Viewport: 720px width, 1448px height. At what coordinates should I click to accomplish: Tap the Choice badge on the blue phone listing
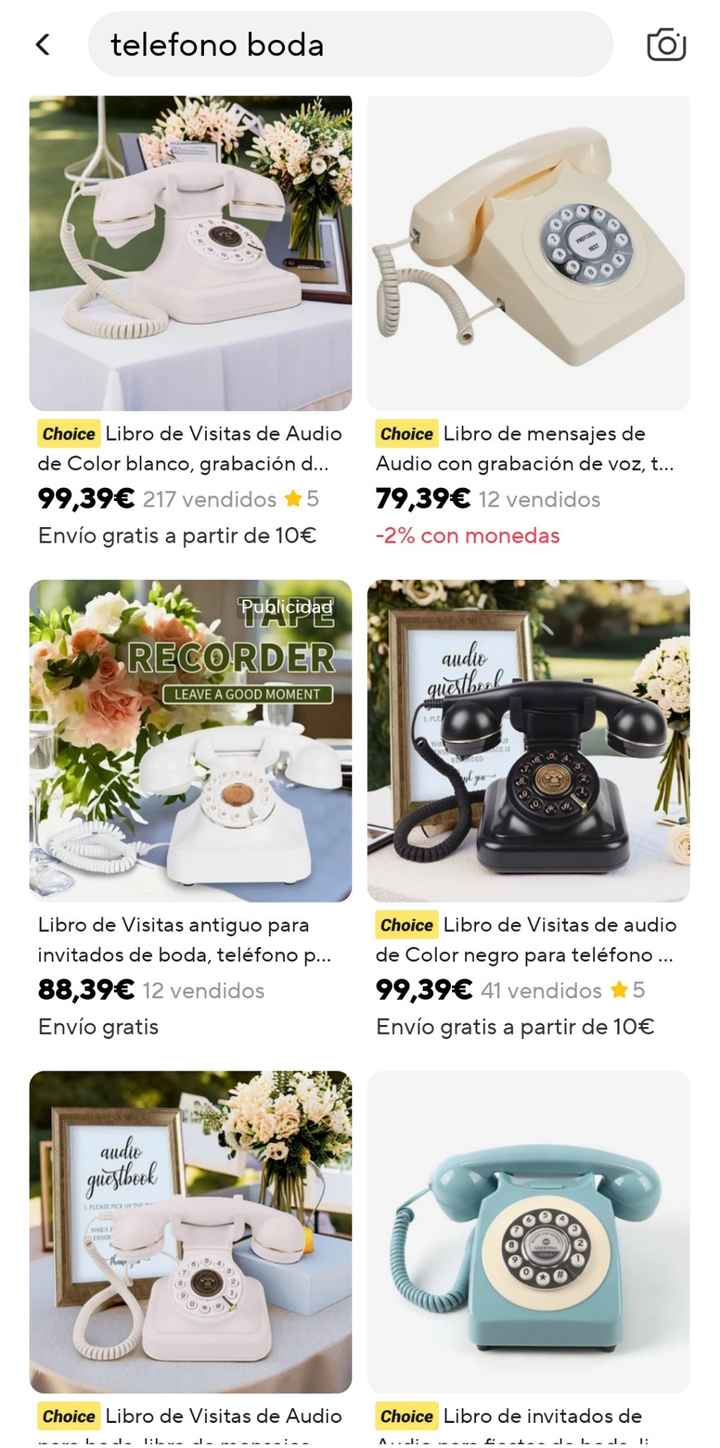click(406, 1416)
